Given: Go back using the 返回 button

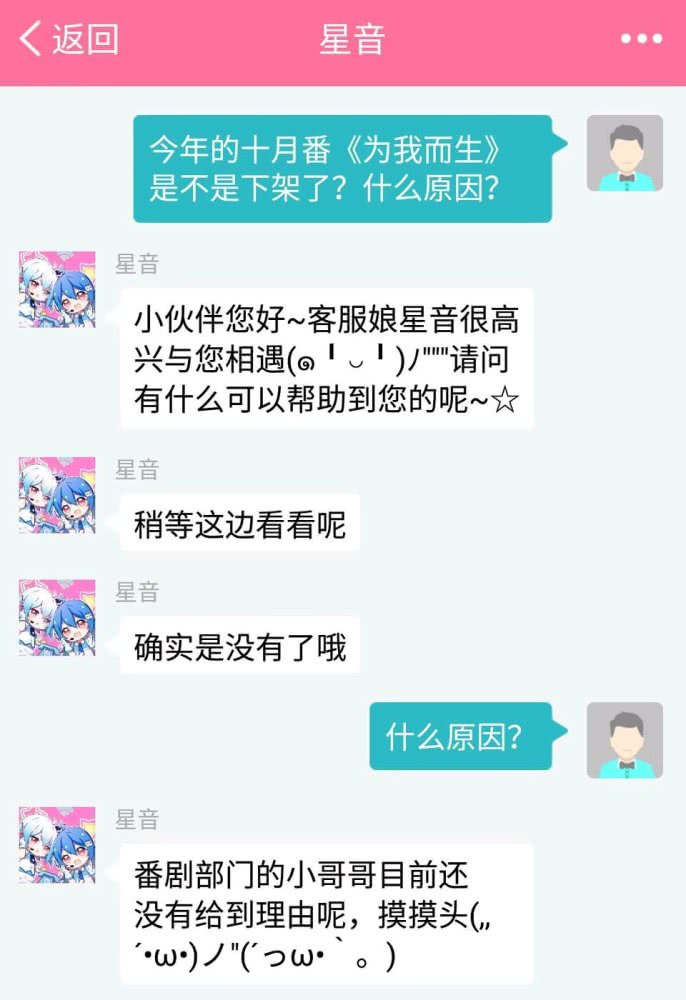Looking at the screenshot, I should click(x=68, y=40).
